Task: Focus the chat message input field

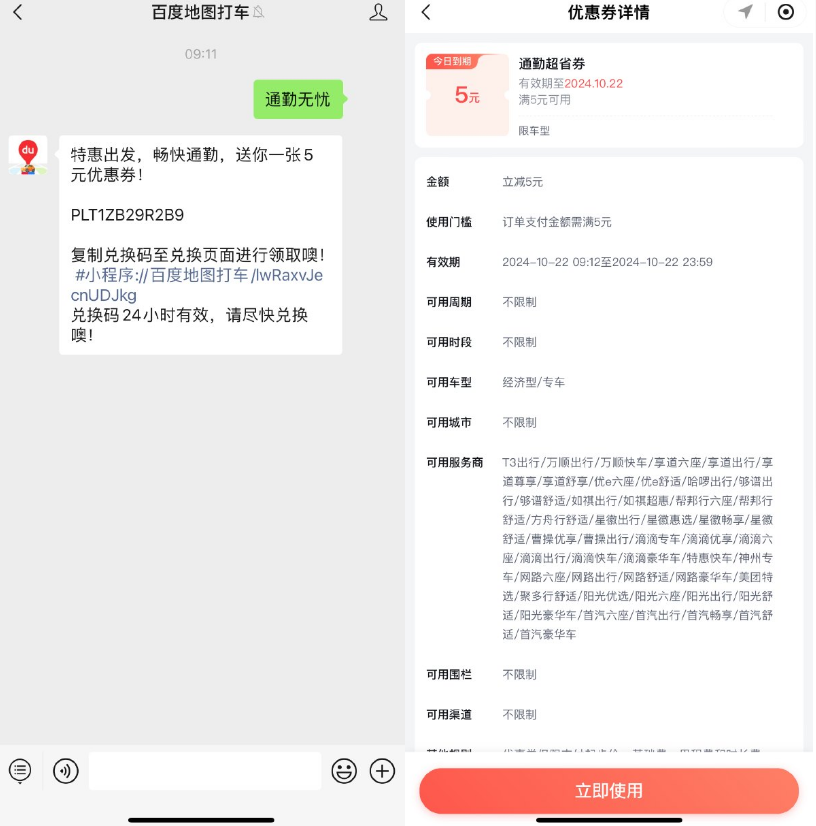Action: click(x=204, y=770)
